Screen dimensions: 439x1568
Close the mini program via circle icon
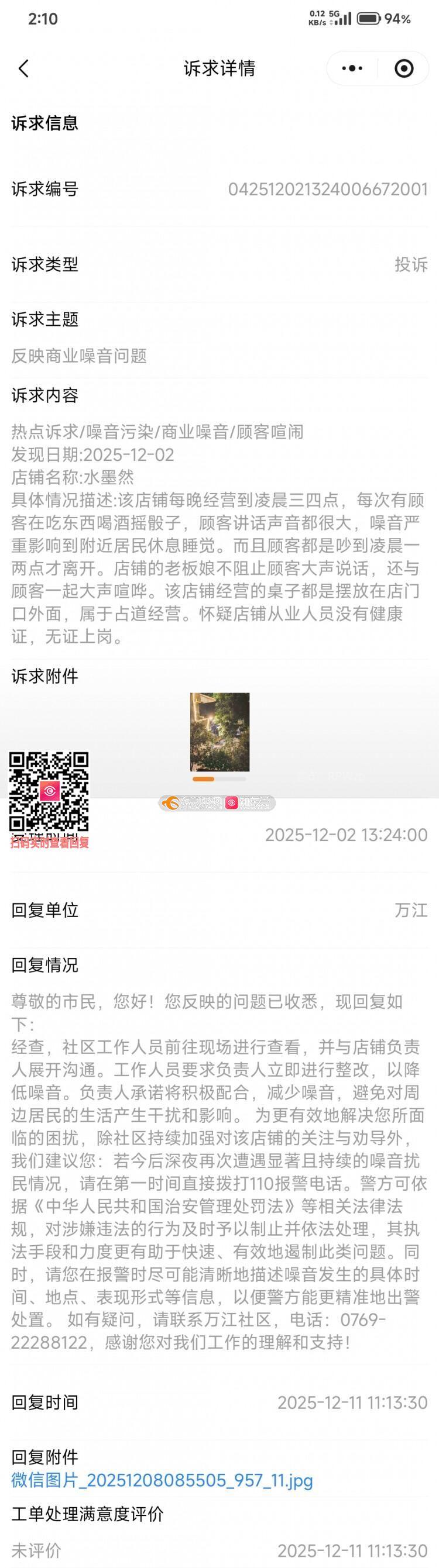404,68
